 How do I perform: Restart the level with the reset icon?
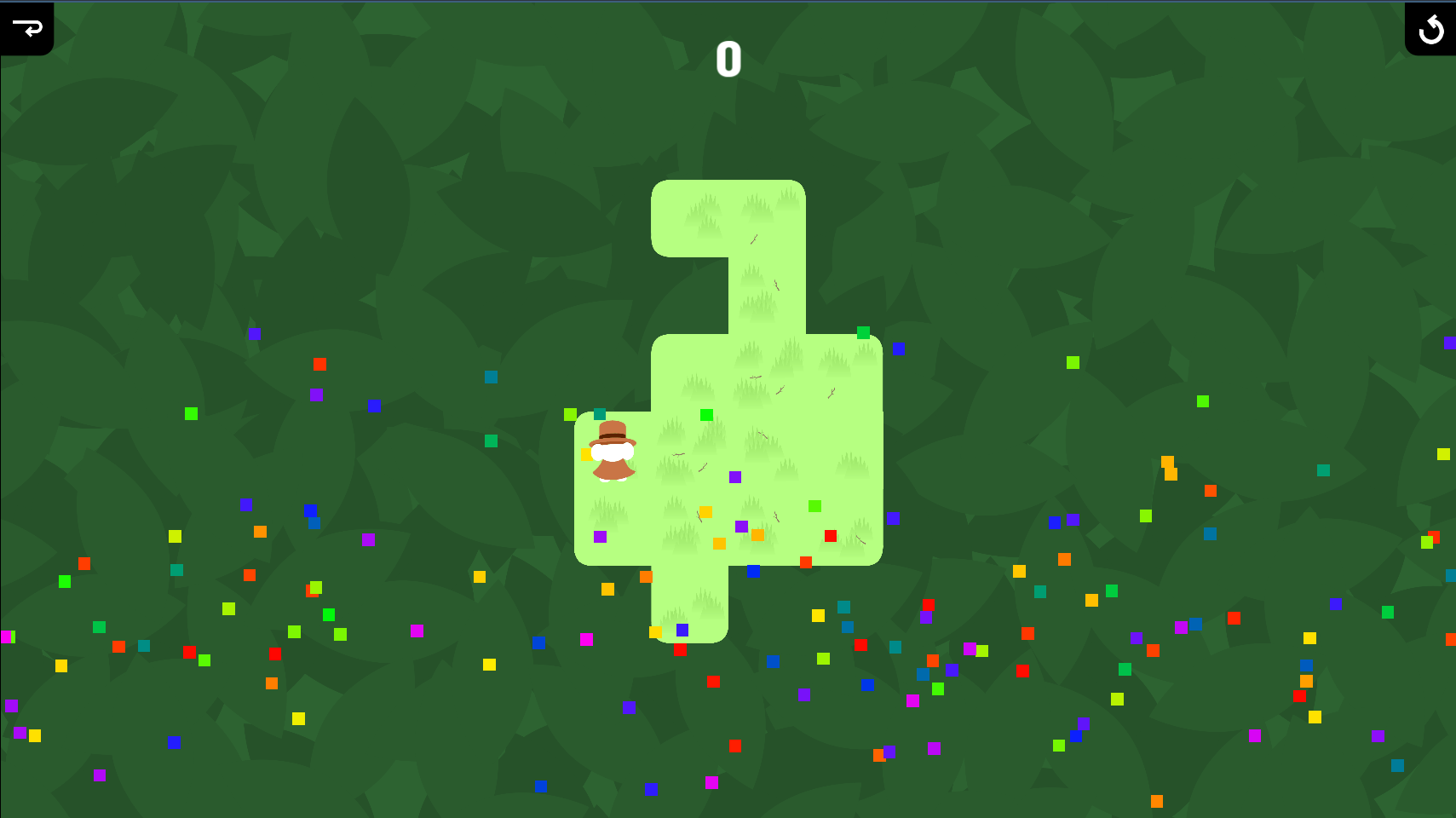(1430, 30)
